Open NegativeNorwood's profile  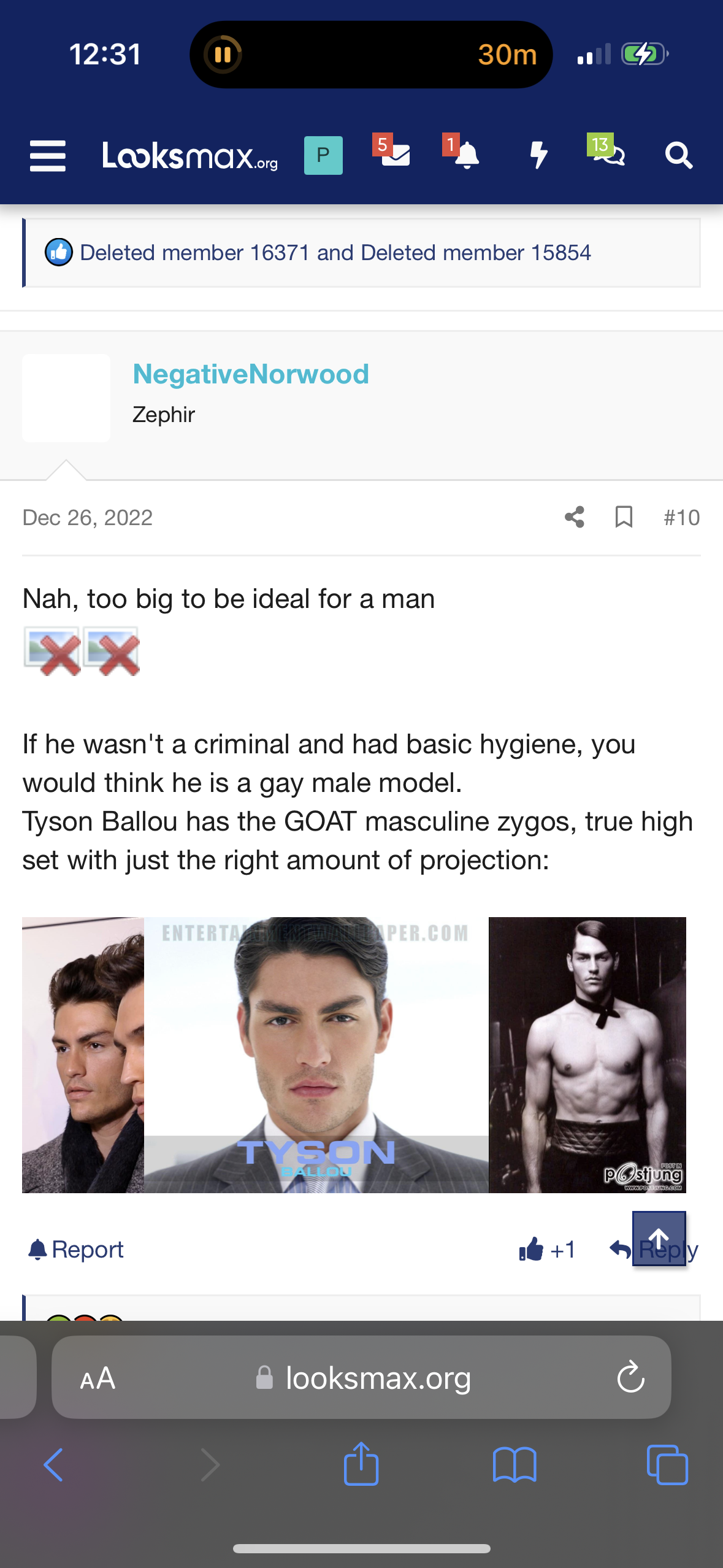click(251, 374)
